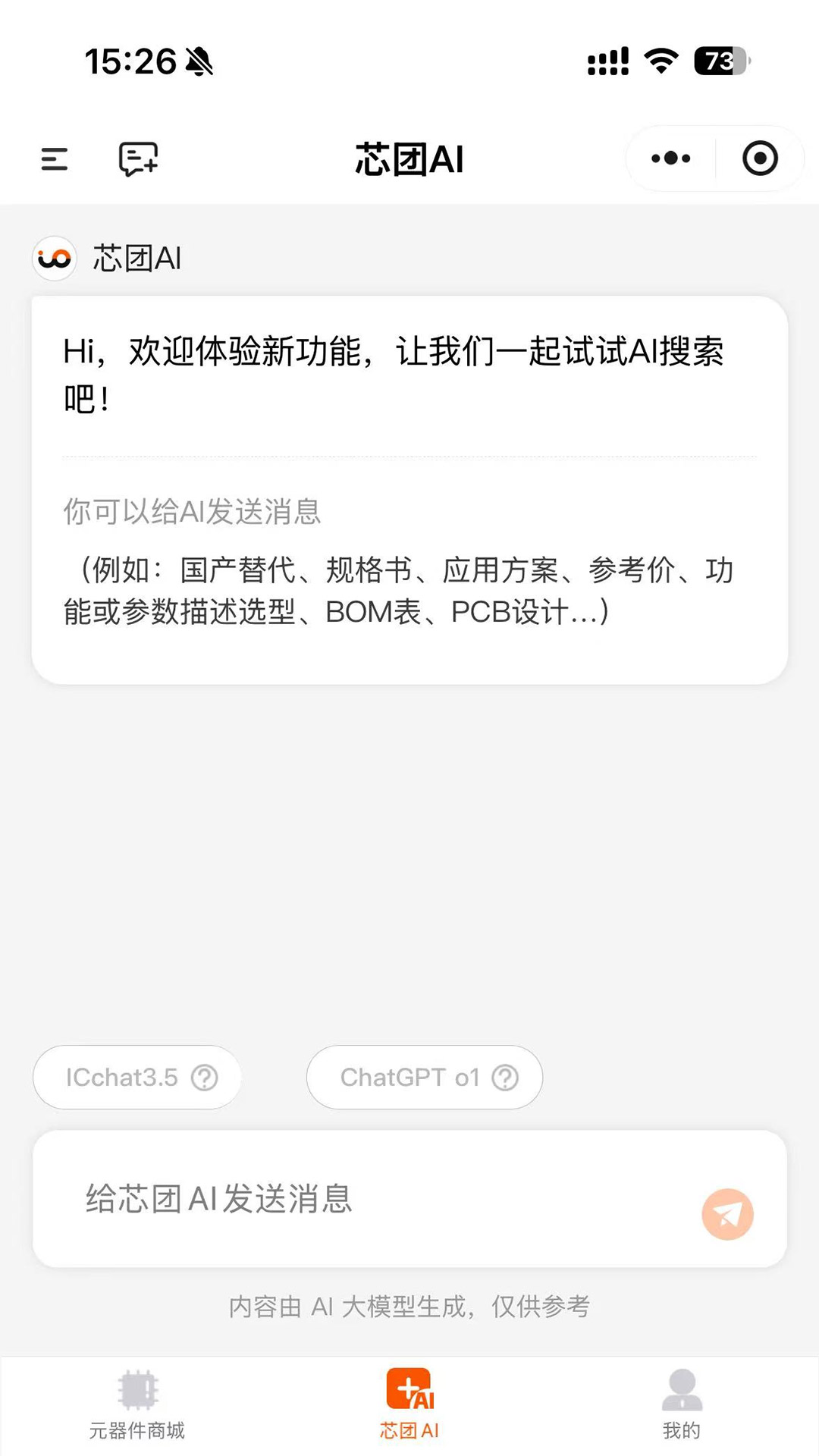Image resolution: width=819 pixels, height=1456 pixels.
Task: Switch to the ChatGPT o1 model
Action: pos(409,1077)
